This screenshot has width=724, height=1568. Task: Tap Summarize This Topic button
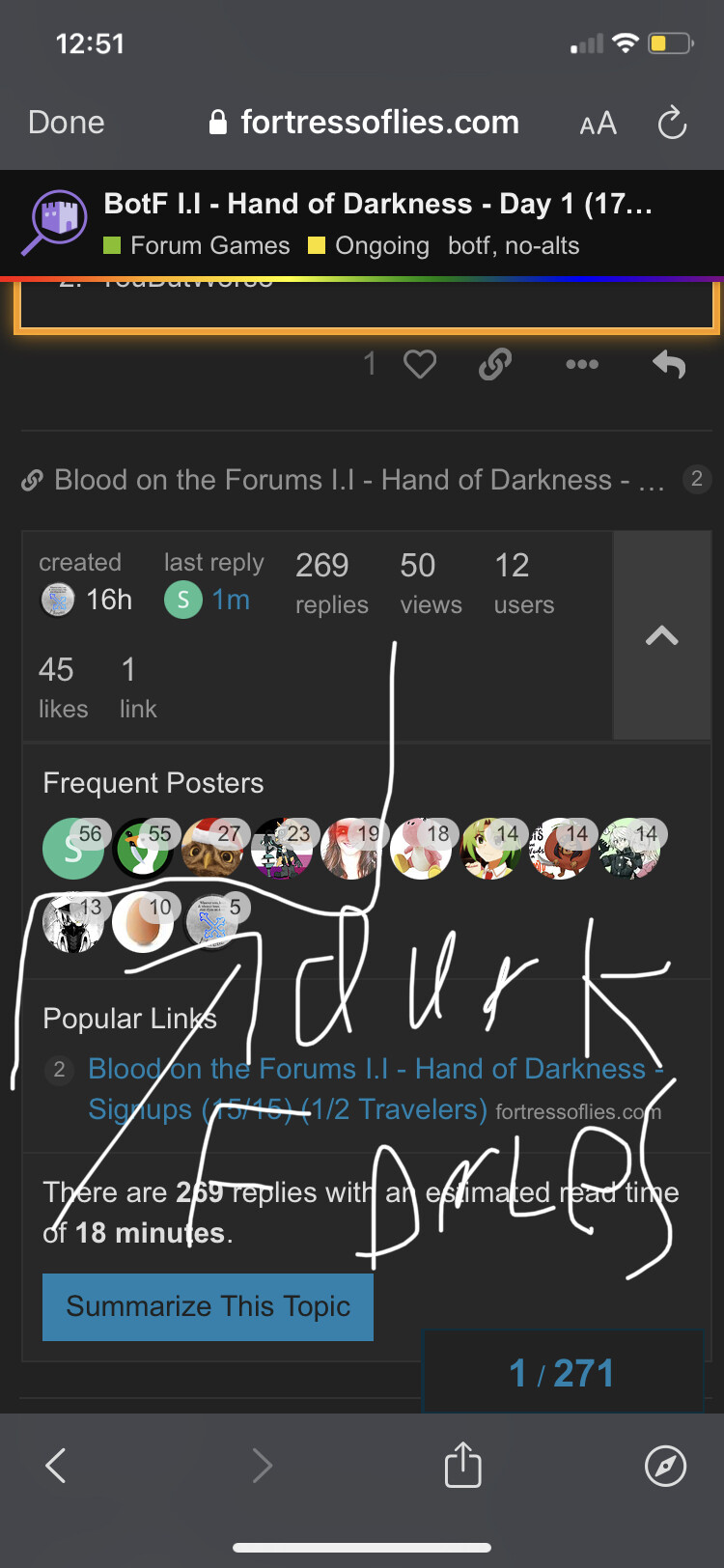pos(208,1306)
